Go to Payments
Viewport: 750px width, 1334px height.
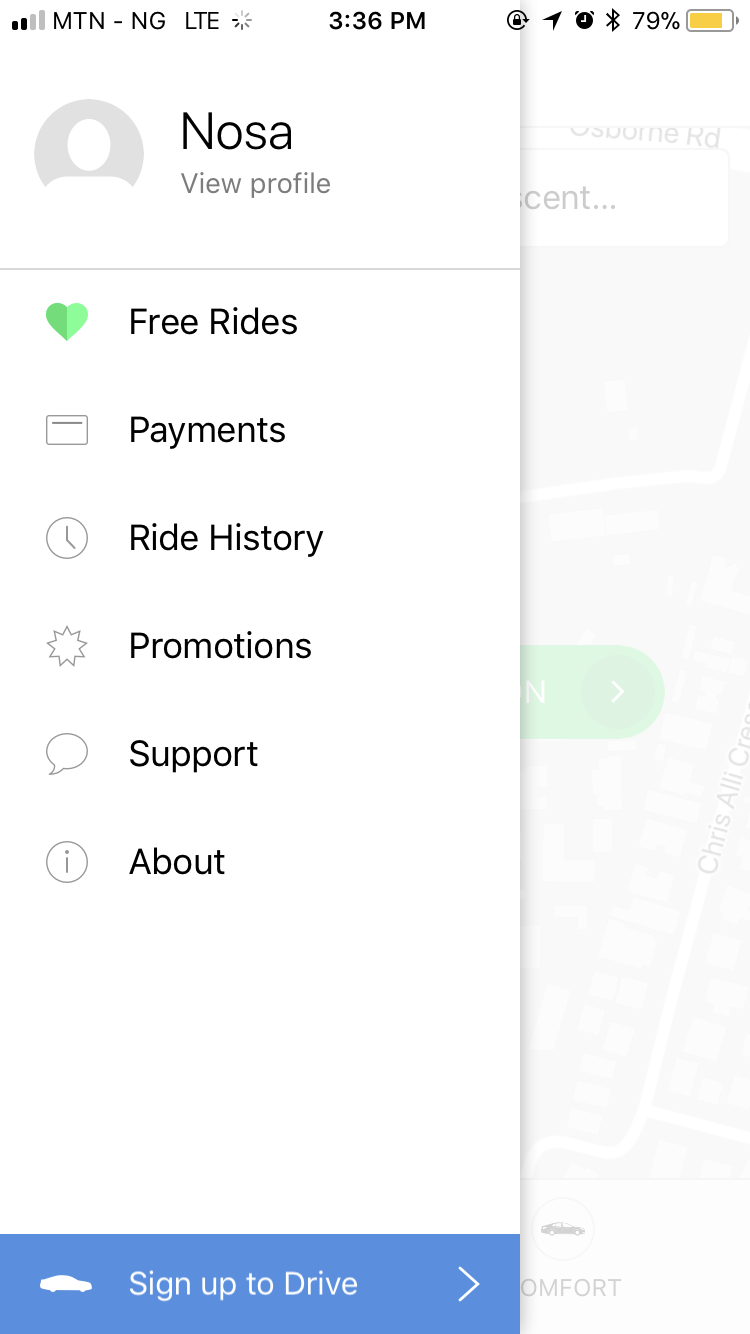click(207, 430)
